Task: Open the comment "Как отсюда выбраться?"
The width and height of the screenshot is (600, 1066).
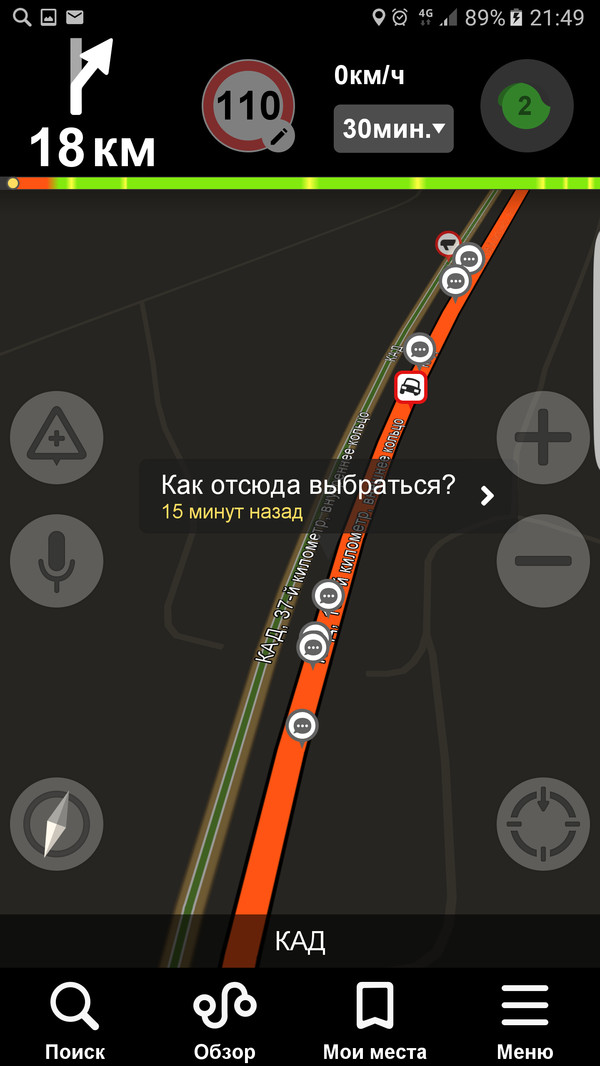Action: (x=326, y=496)
